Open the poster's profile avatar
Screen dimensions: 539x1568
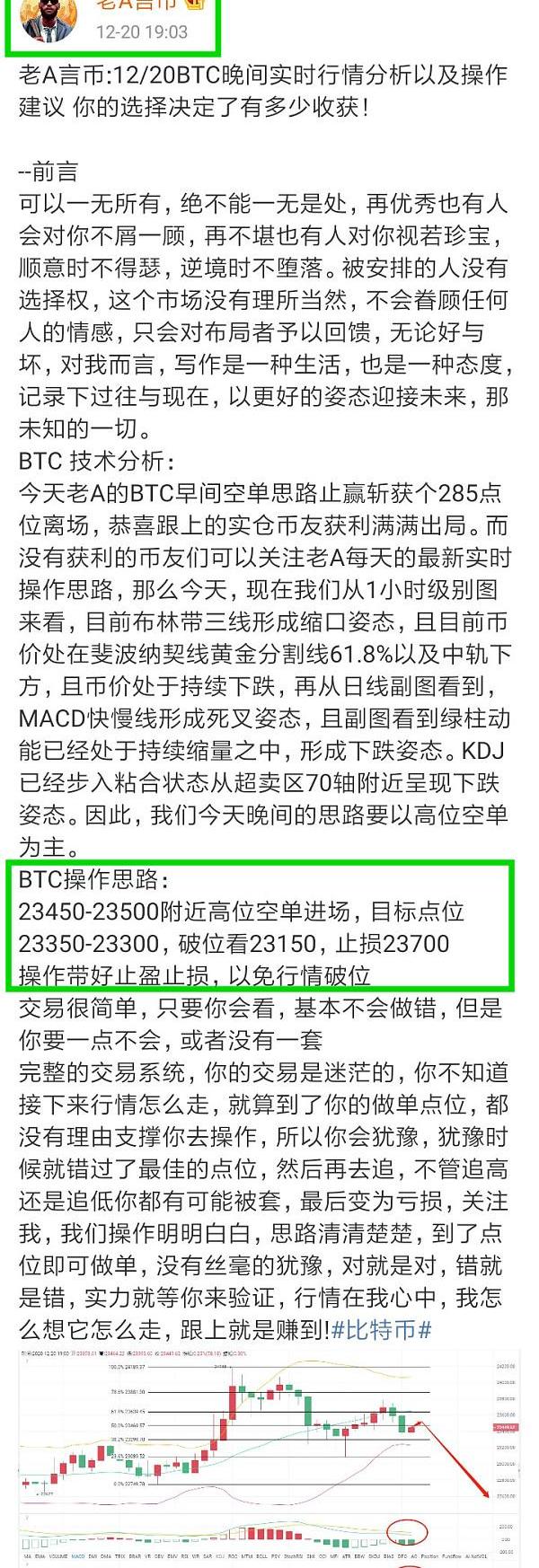coord(49,18)
